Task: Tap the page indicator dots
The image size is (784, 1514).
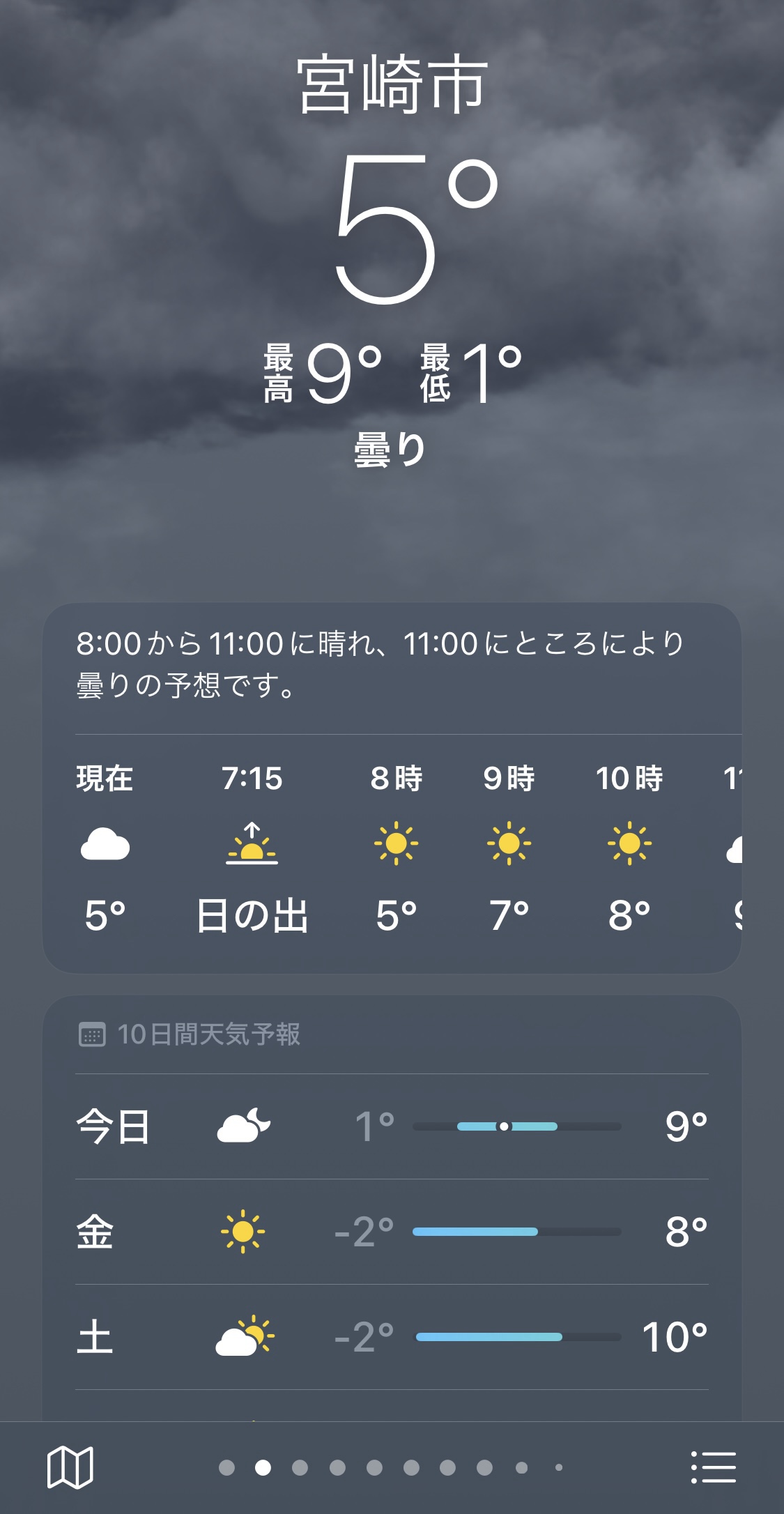Action: [390, 1467]
